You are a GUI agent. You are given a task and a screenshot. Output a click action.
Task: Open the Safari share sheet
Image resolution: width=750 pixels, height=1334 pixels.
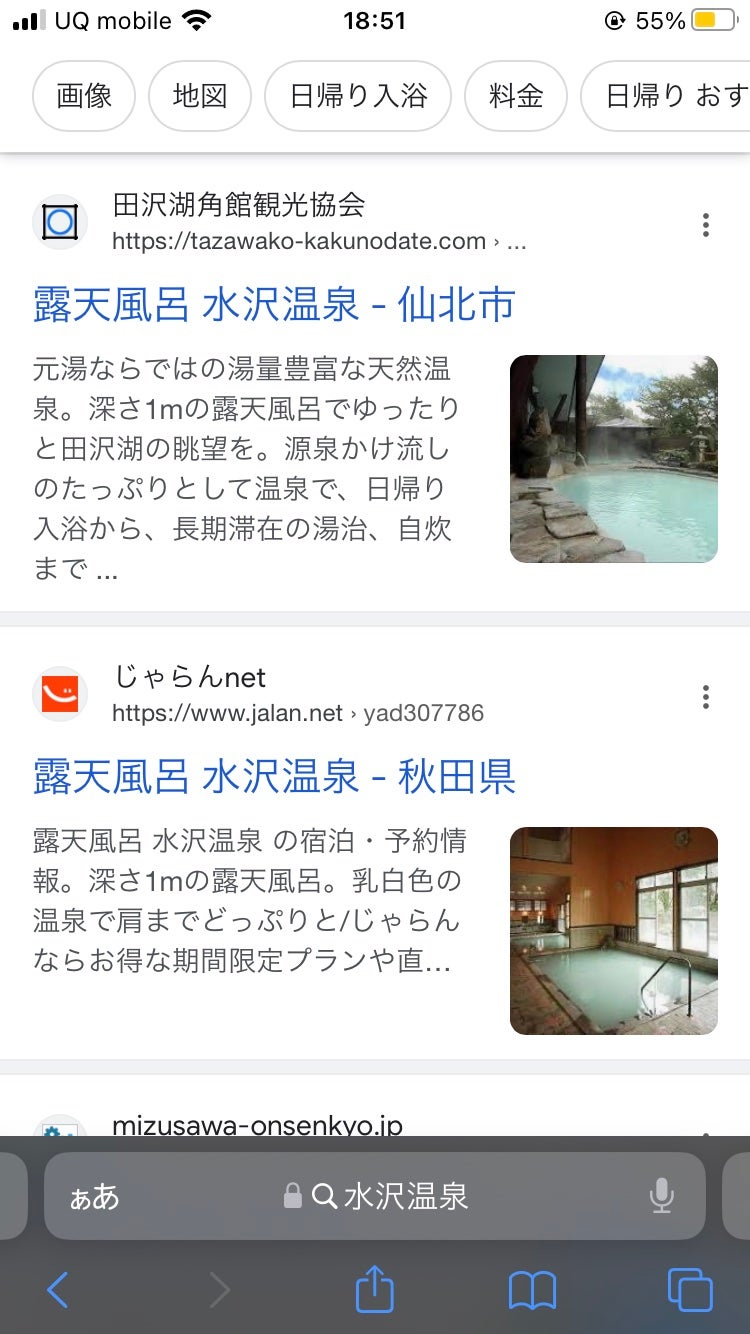[374, 1290]
